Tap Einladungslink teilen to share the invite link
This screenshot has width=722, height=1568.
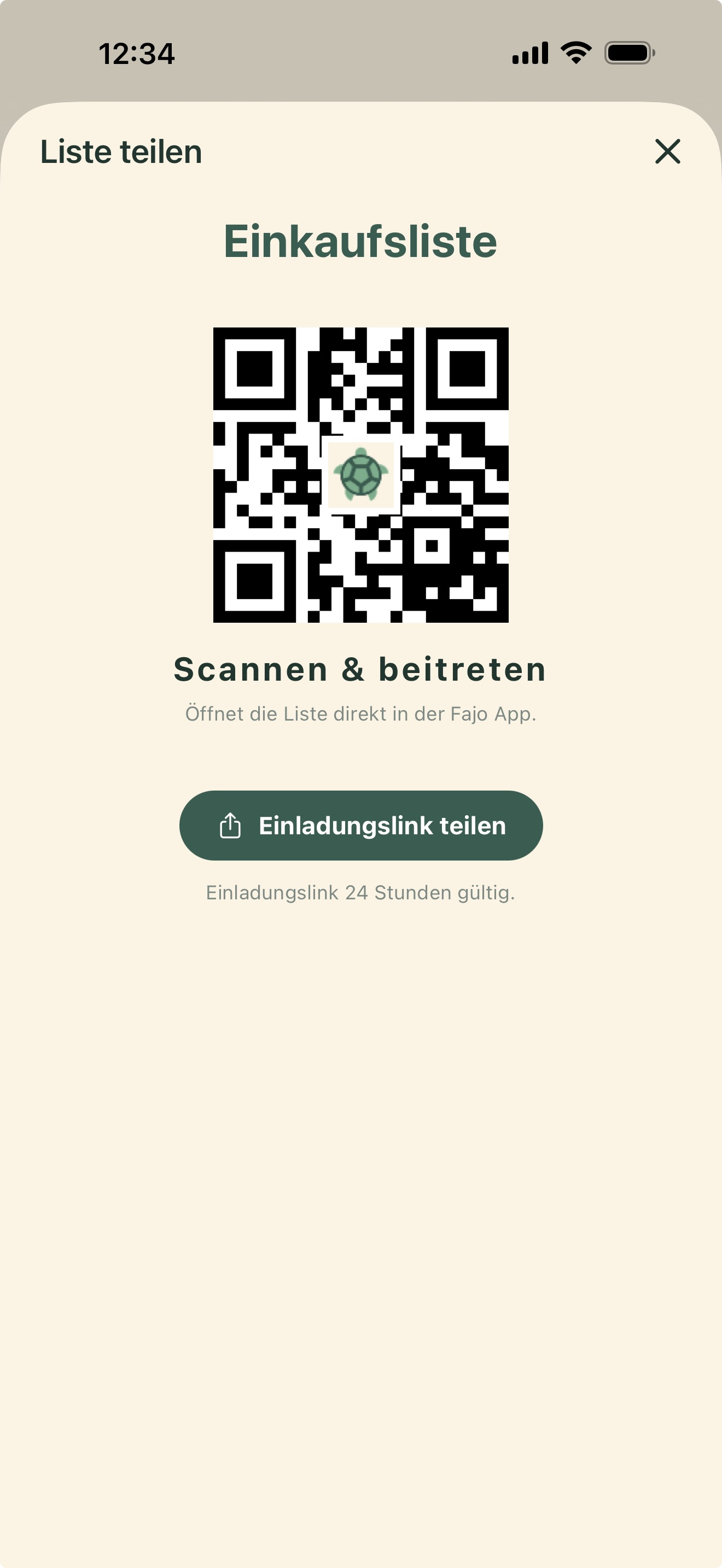(x=360, y=825)
